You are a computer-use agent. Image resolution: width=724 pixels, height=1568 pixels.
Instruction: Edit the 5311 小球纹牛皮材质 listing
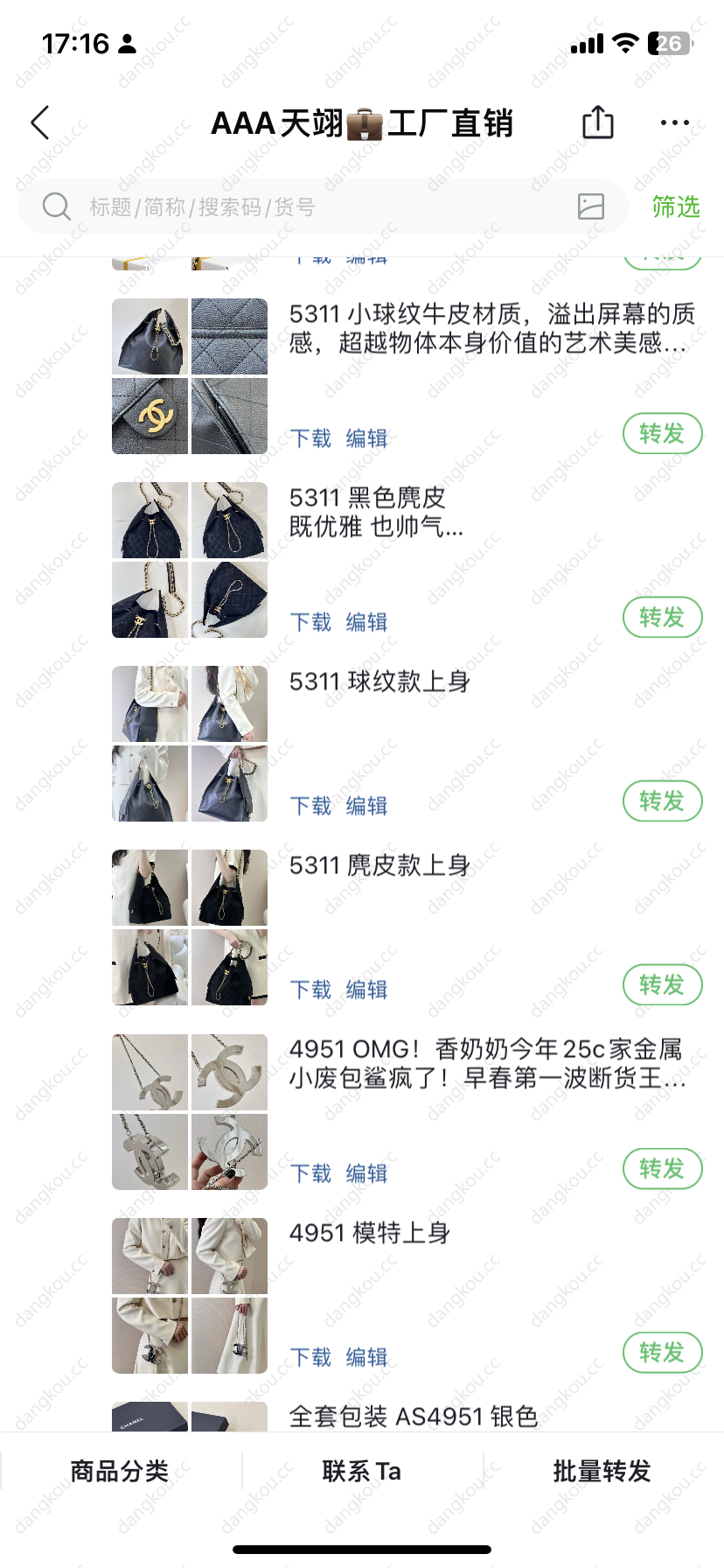(366, 438)
